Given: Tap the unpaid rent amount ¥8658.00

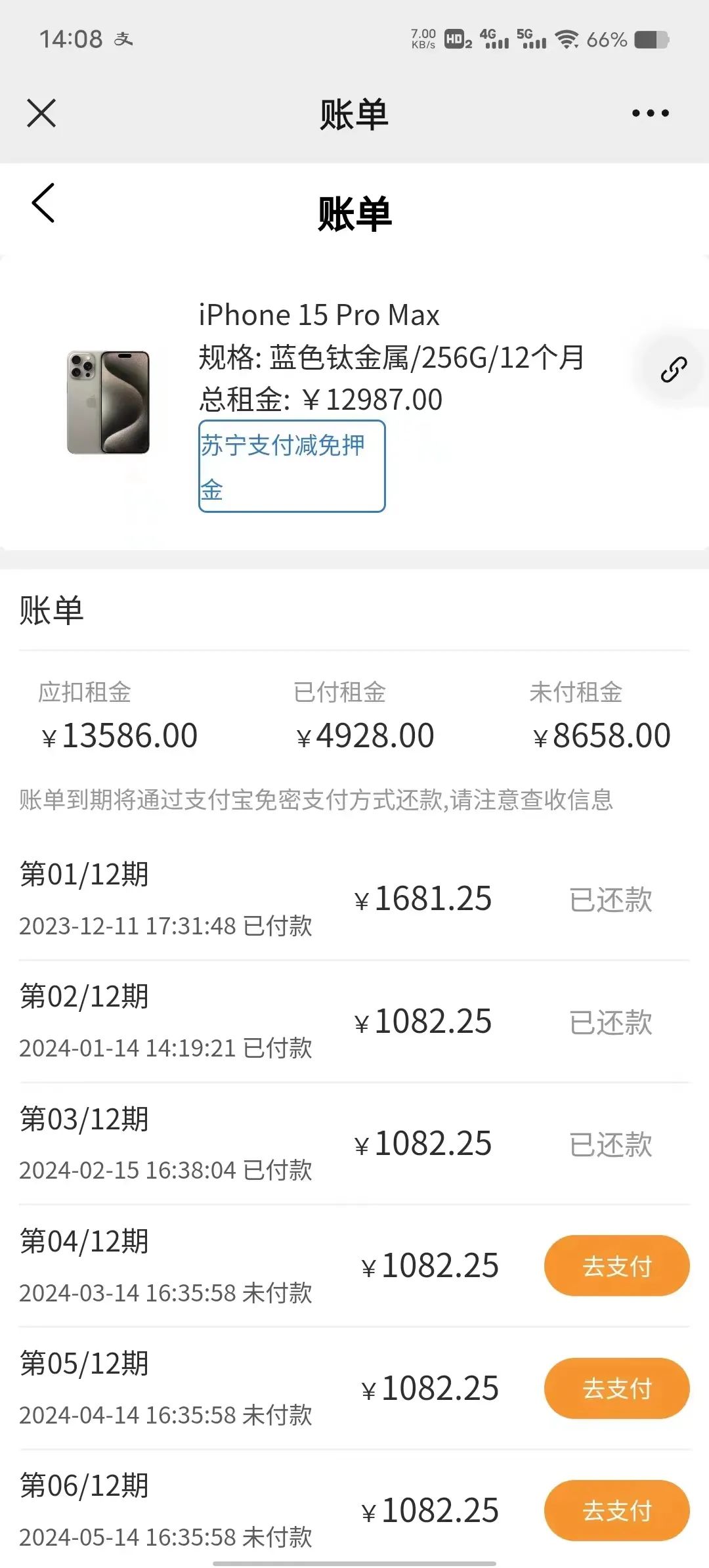Looking at the screenshot, I should coord(602,736).
